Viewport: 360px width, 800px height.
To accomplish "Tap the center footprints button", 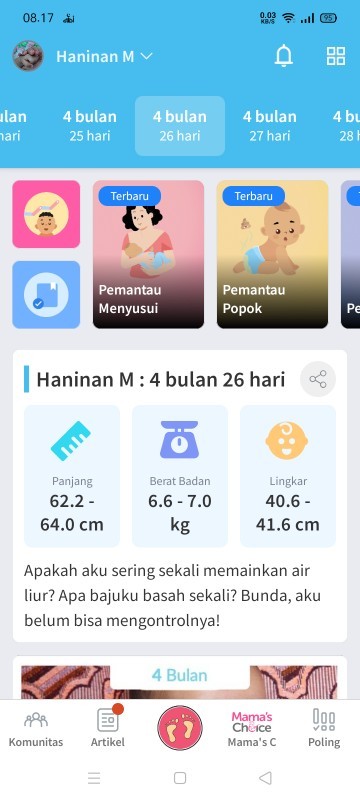I will (180, 728).
